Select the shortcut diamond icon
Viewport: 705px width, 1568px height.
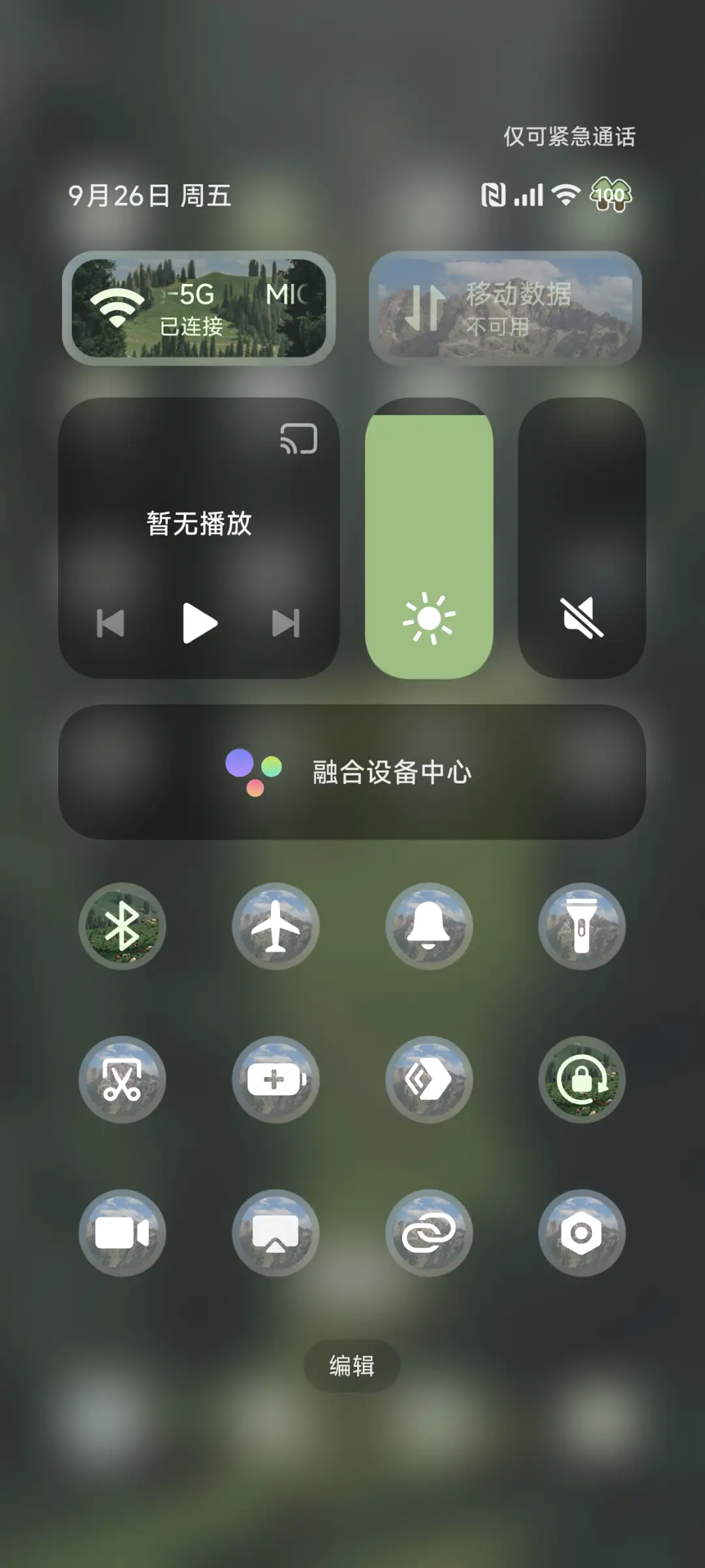[428, 1081]
